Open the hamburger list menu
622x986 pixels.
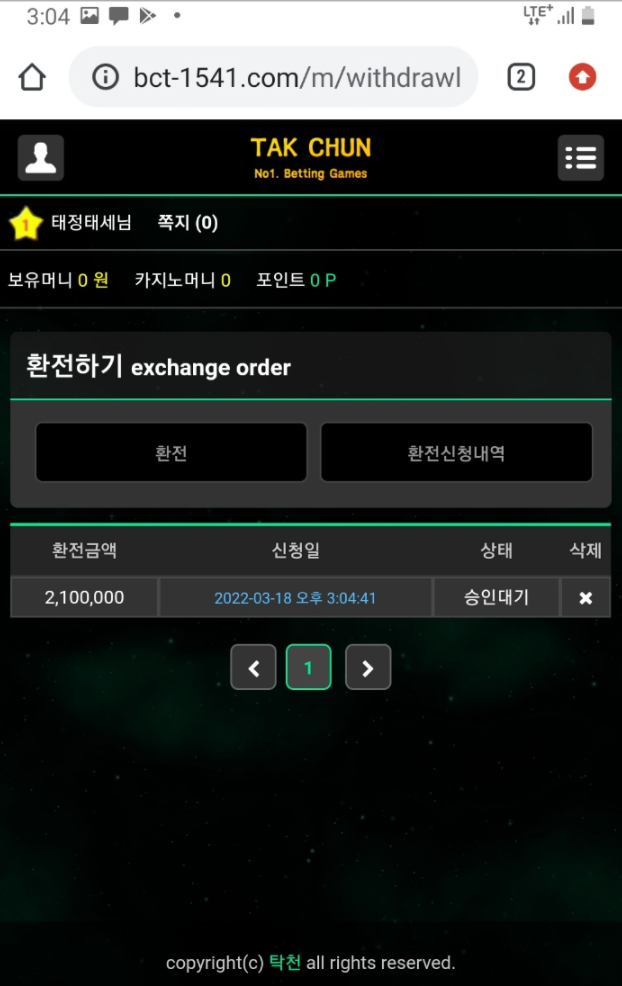(x=580, y=158)
